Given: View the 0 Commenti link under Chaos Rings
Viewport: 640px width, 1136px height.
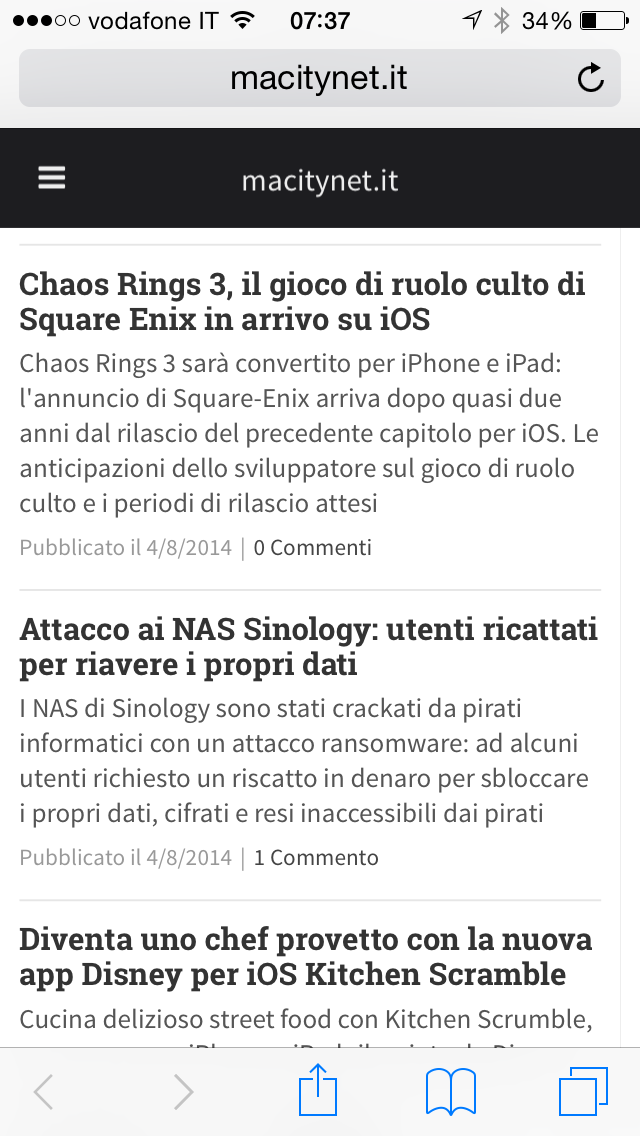Looking at the screenshot, I should (x=312, y=547).
